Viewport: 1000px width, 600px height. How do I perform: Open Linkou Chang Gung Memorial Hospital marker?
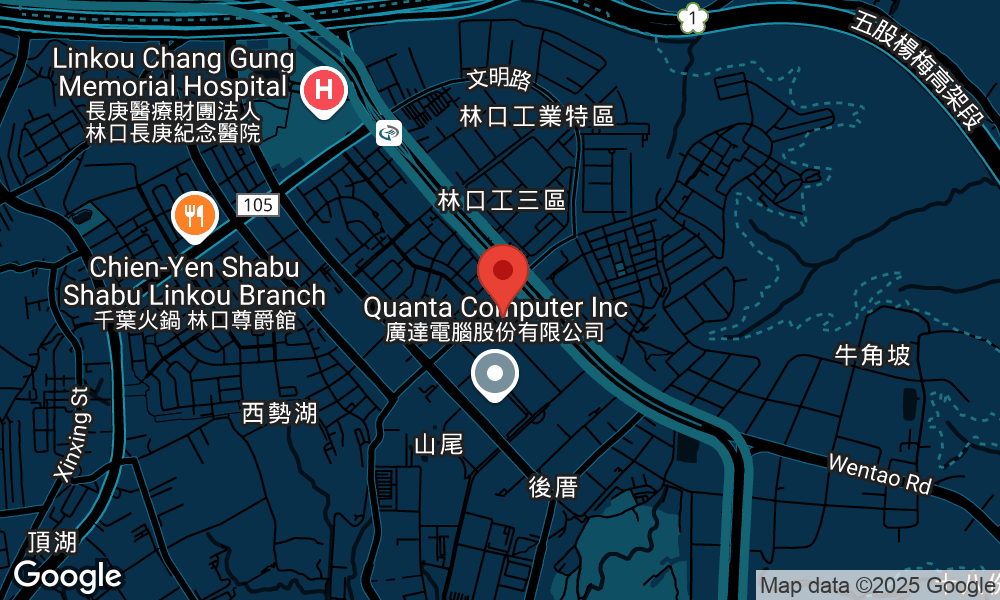pos(323,90)
